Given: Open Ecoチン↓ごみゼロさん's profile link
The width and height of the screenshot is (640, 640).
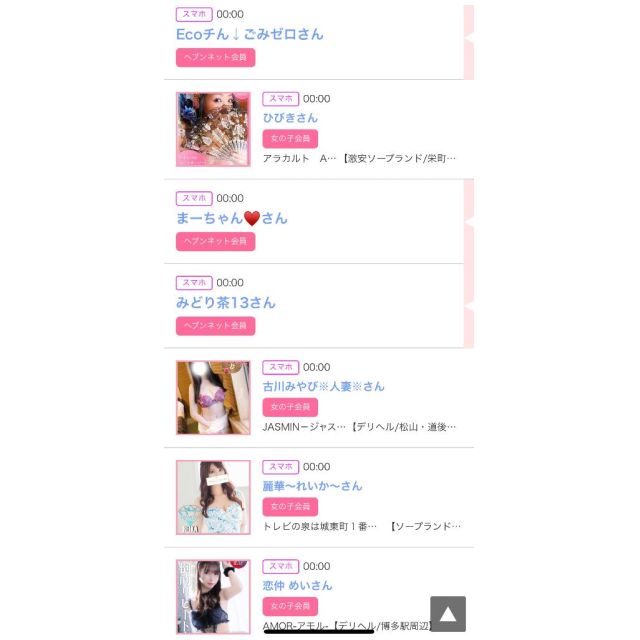Looking at the screenshot, I should [x=249, y=34].
